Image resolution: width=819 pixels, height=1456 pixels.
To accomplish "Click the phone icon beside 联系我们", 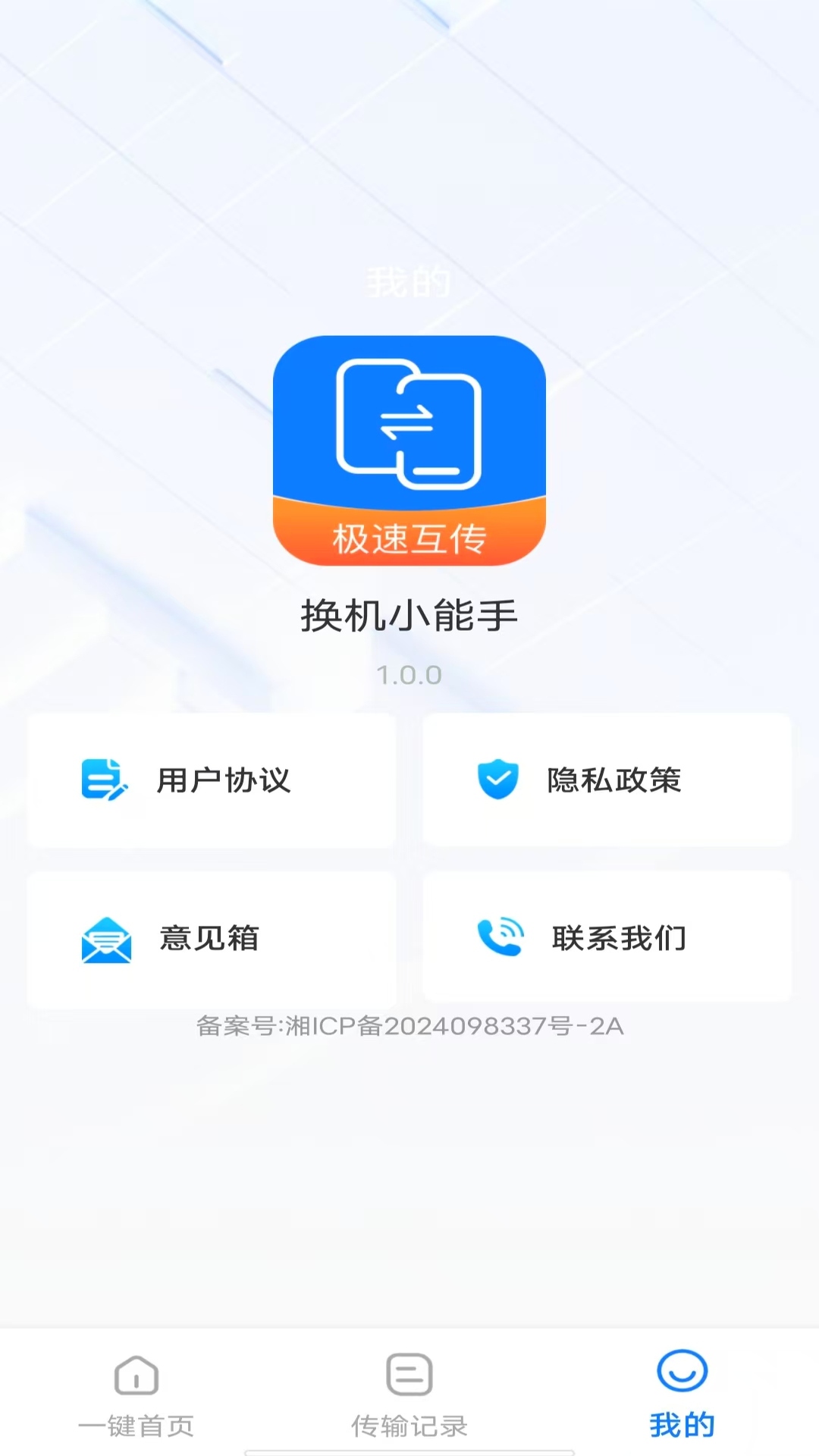I will (x=499, y=937).
